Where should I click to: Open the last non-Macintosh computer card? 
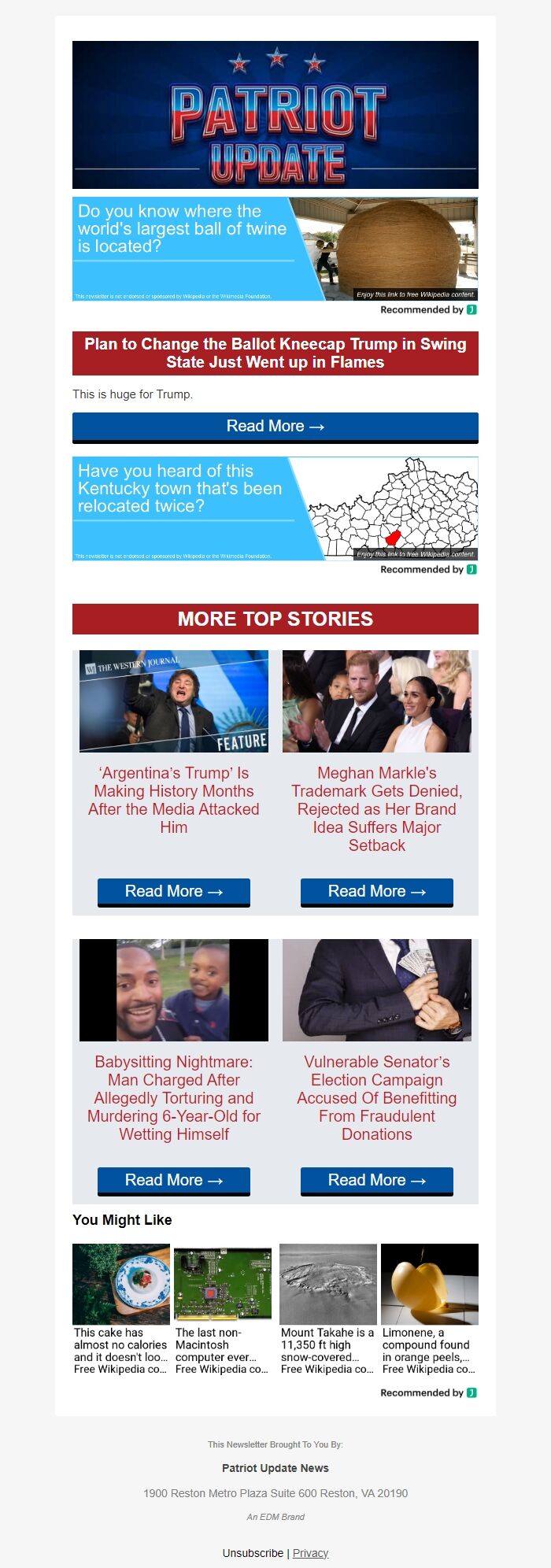[x=222, y=1309]
